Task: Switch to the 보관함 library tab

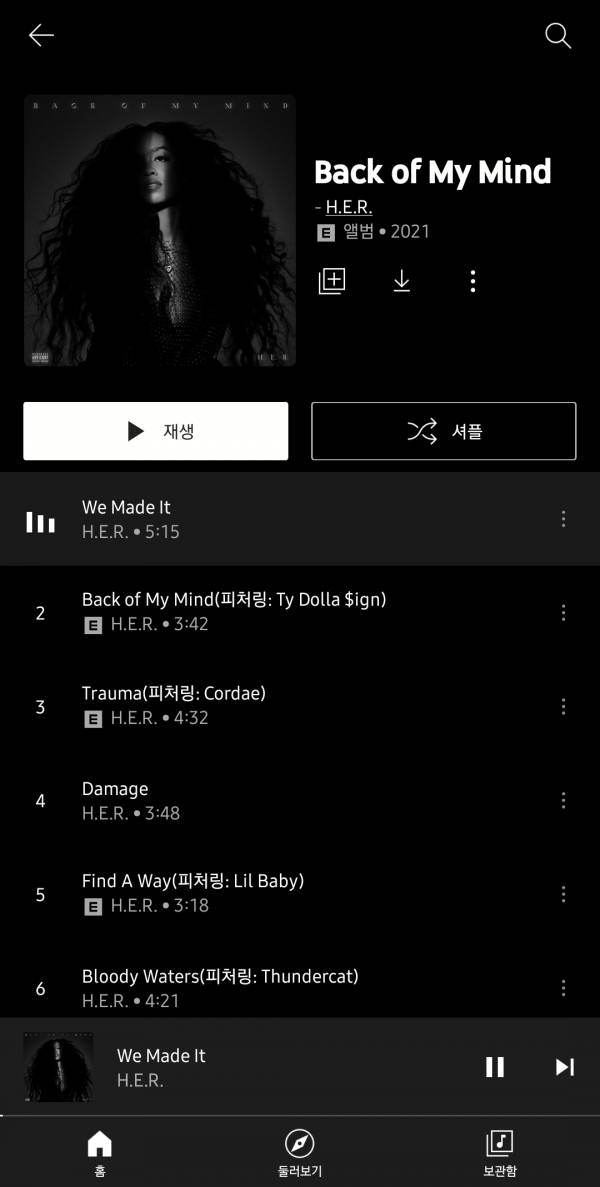Action: [x=500, y=1152]
